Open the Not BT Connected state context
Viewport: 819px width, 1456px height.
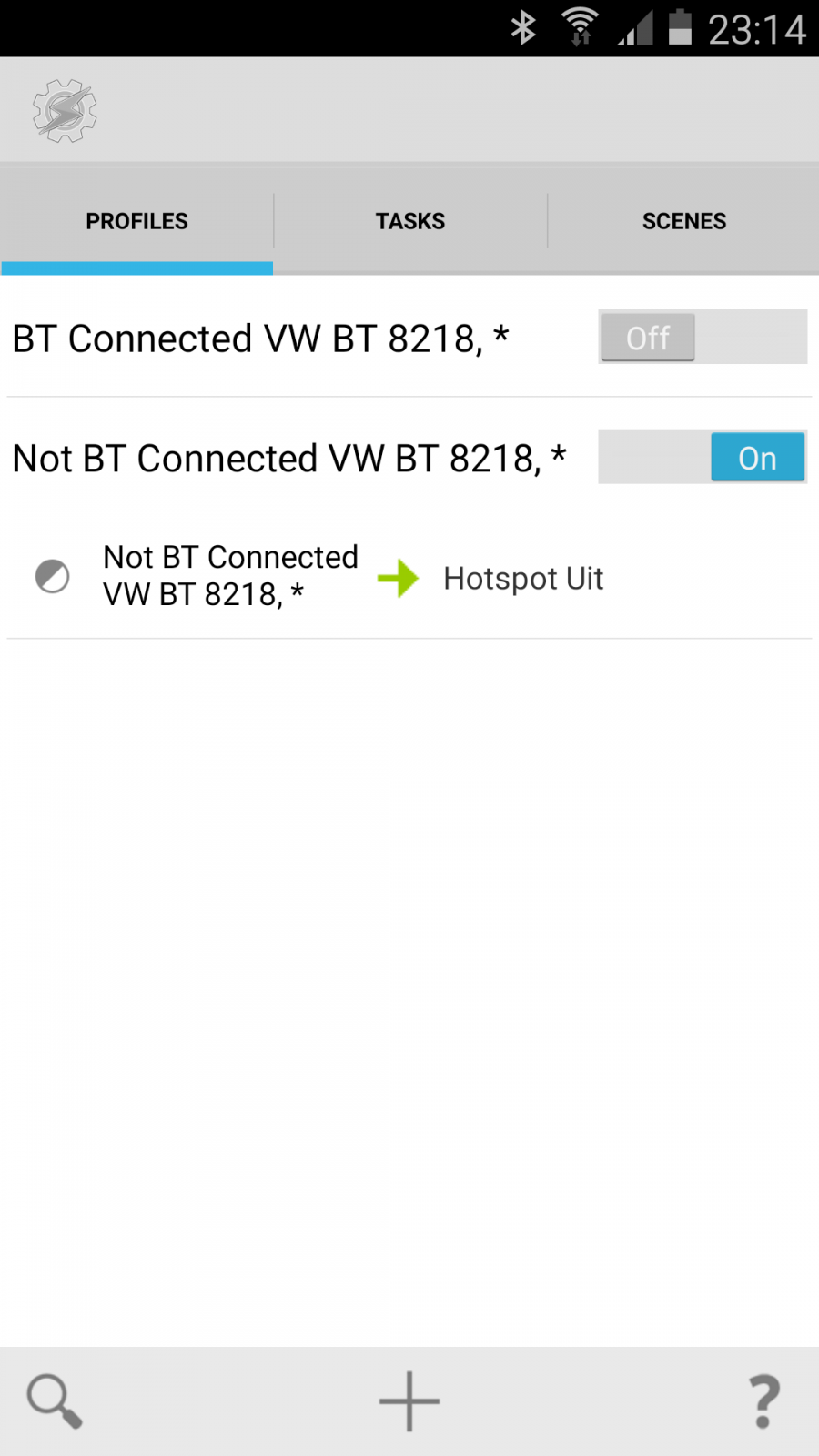[x=230, y=576]
